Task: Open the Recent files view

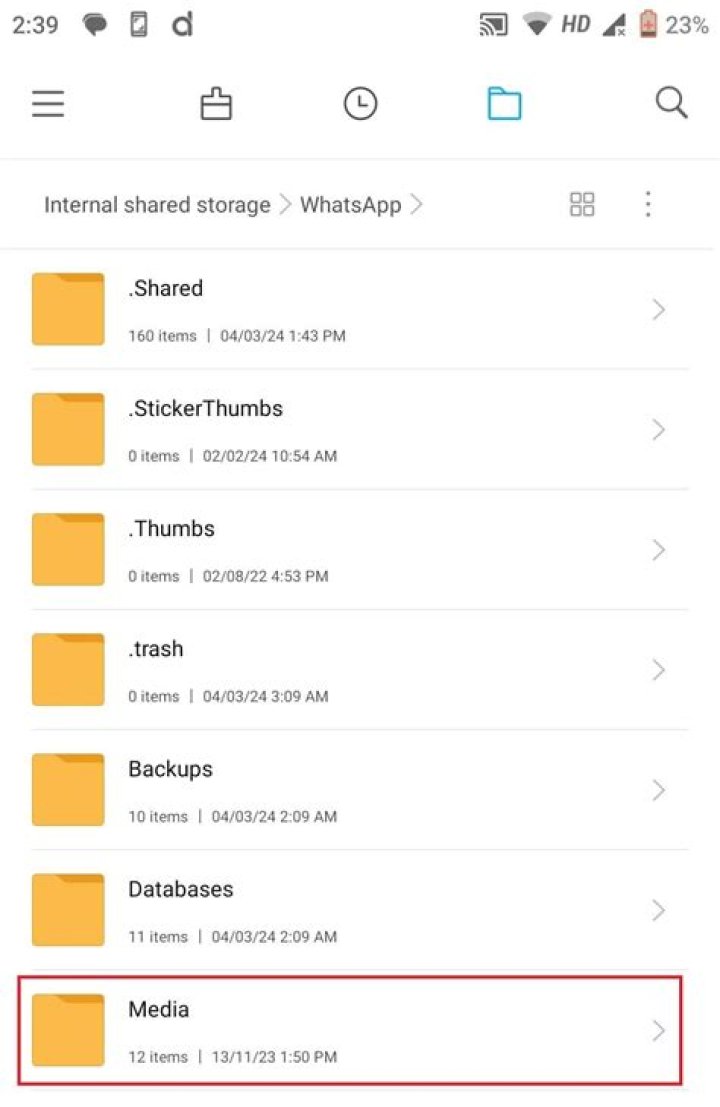Action: [x=360, y=103]
